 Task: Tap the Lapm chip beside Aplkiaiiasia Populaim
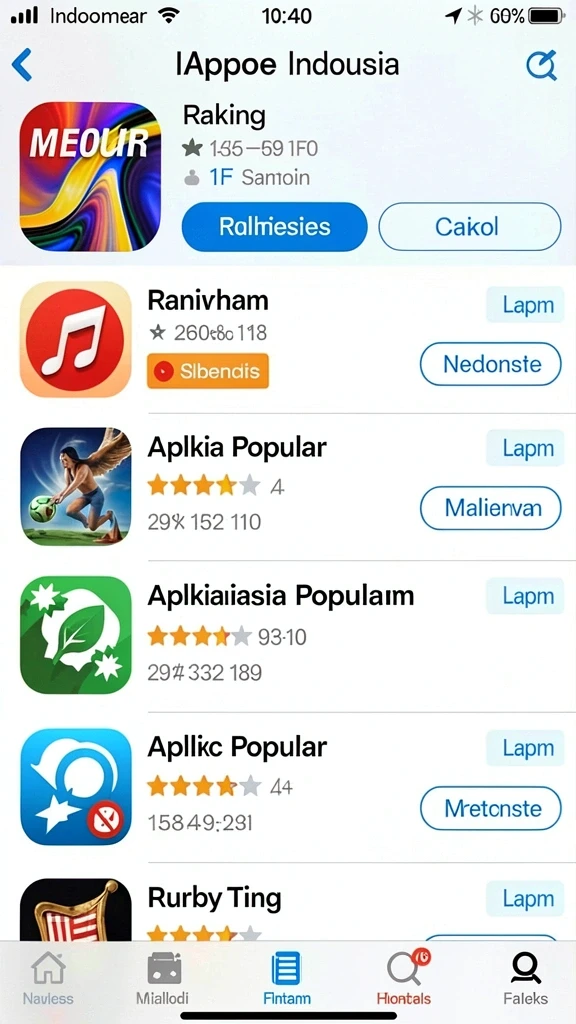click(x=525, y=596)
